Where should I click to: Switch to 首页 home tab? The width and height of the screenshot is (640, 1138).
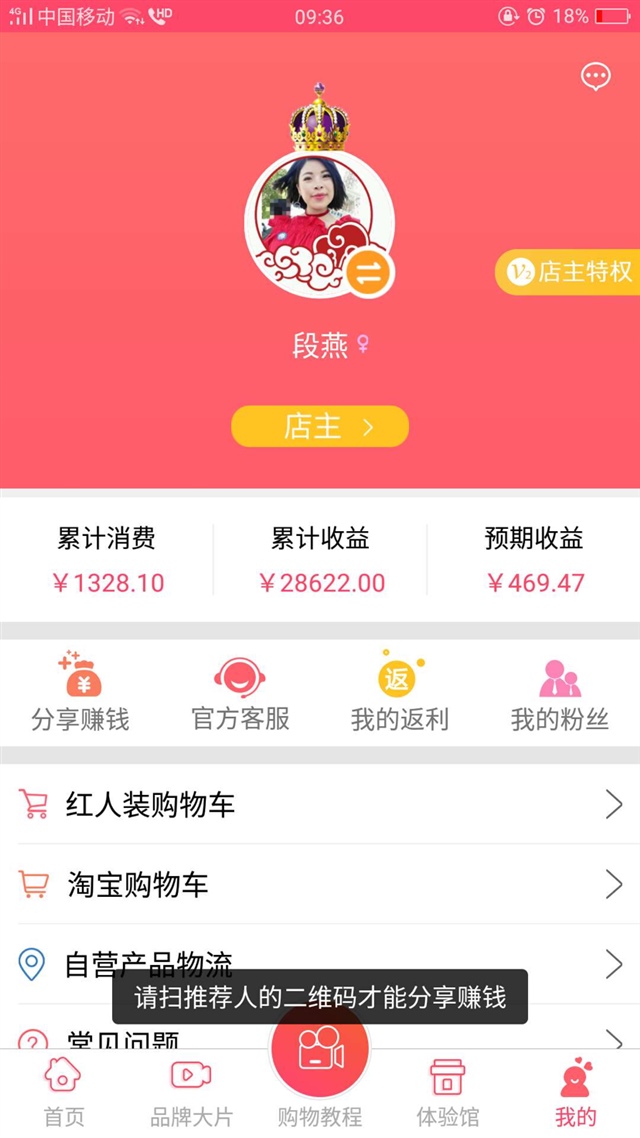[x=64, y=1092]
